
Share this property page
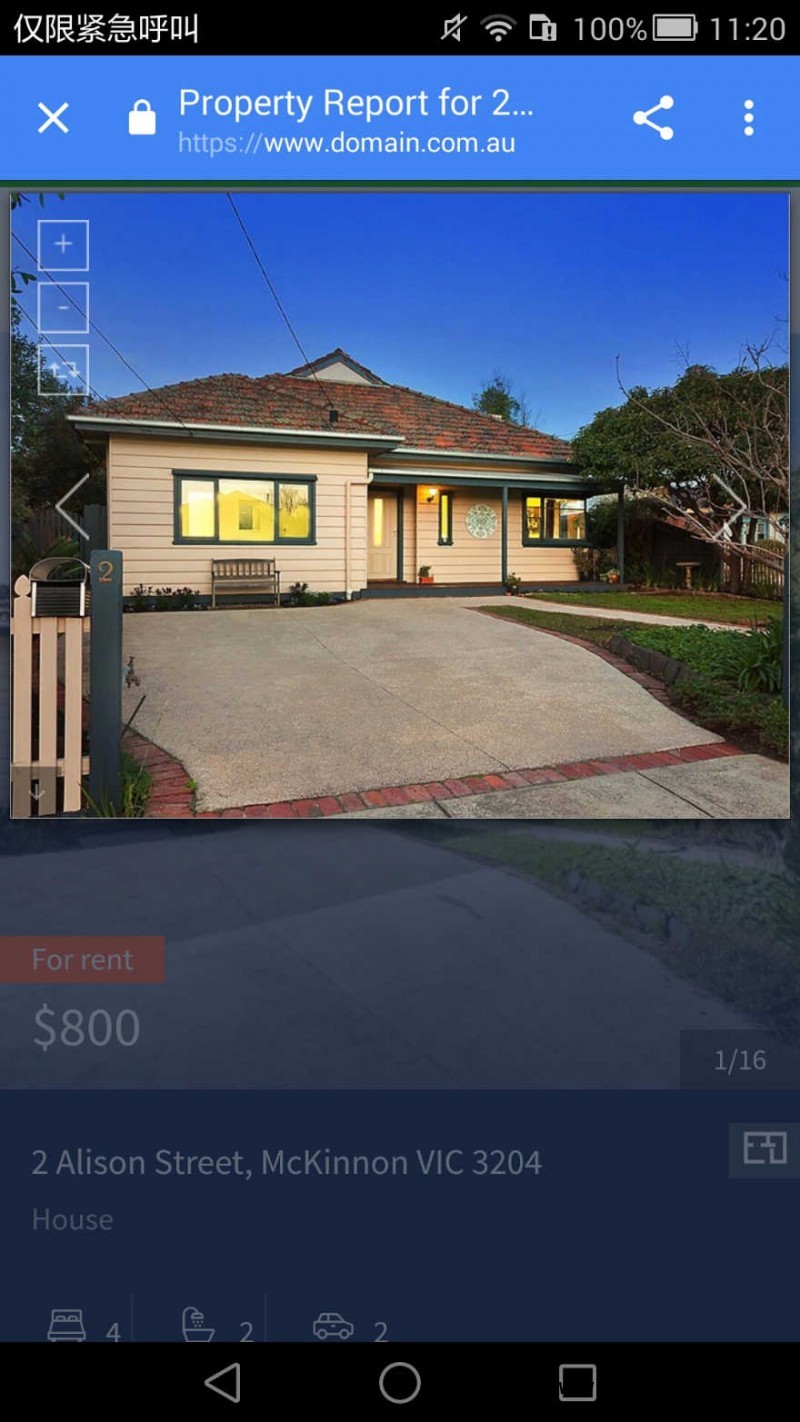653,119
